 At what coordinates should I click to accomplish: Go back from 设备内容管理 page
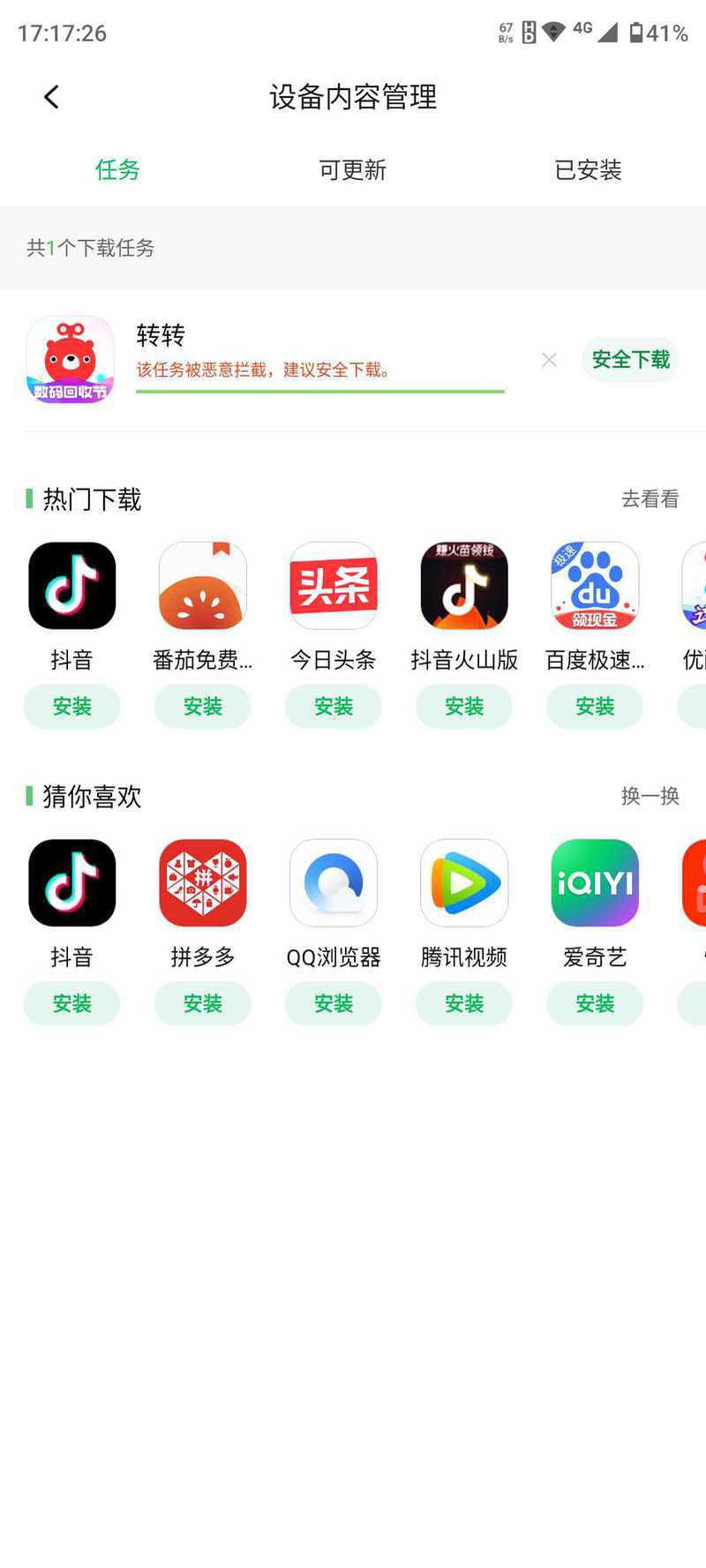pyautogui.click(x=51, y=97)
